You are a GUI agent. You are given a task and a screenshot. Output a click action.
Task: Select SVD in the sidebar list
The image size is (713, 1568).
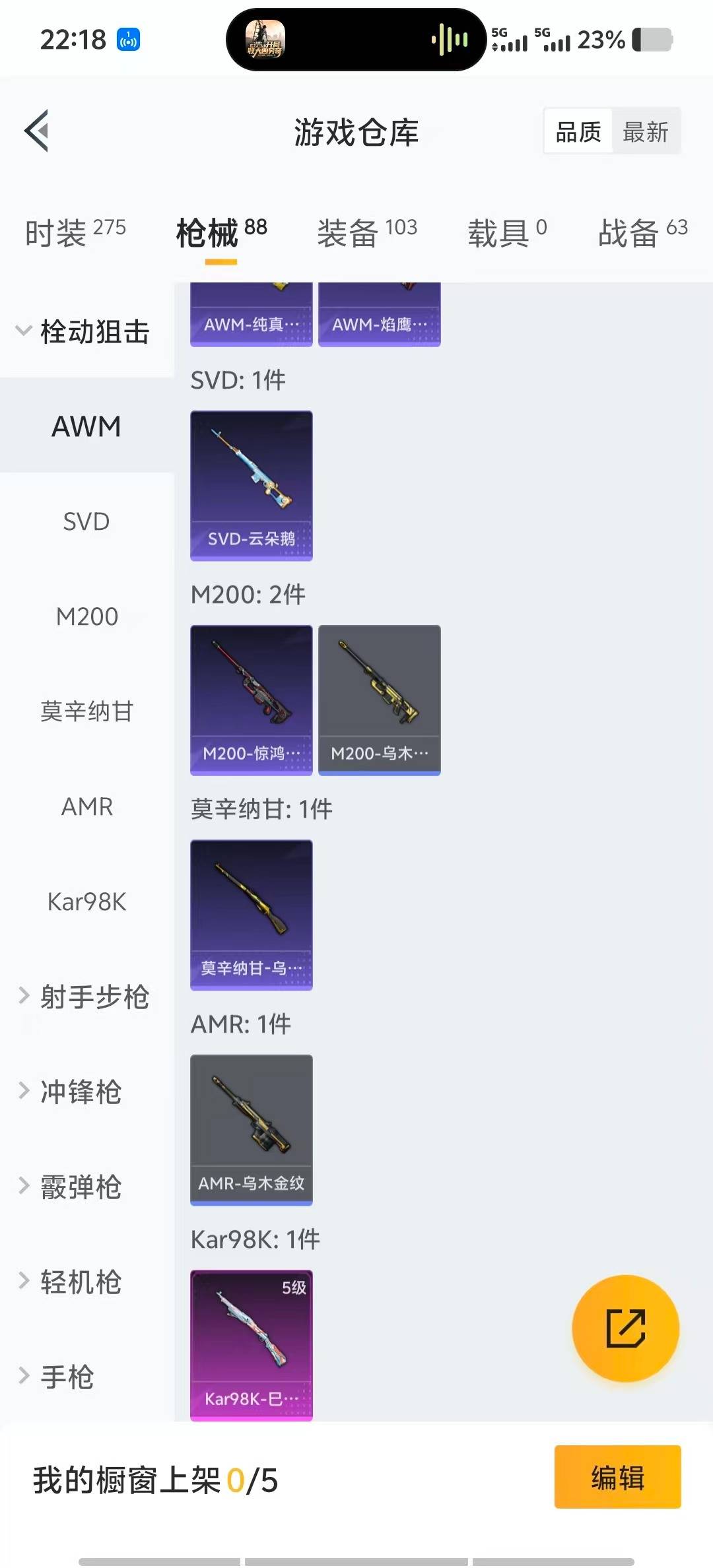coord(86,521)
